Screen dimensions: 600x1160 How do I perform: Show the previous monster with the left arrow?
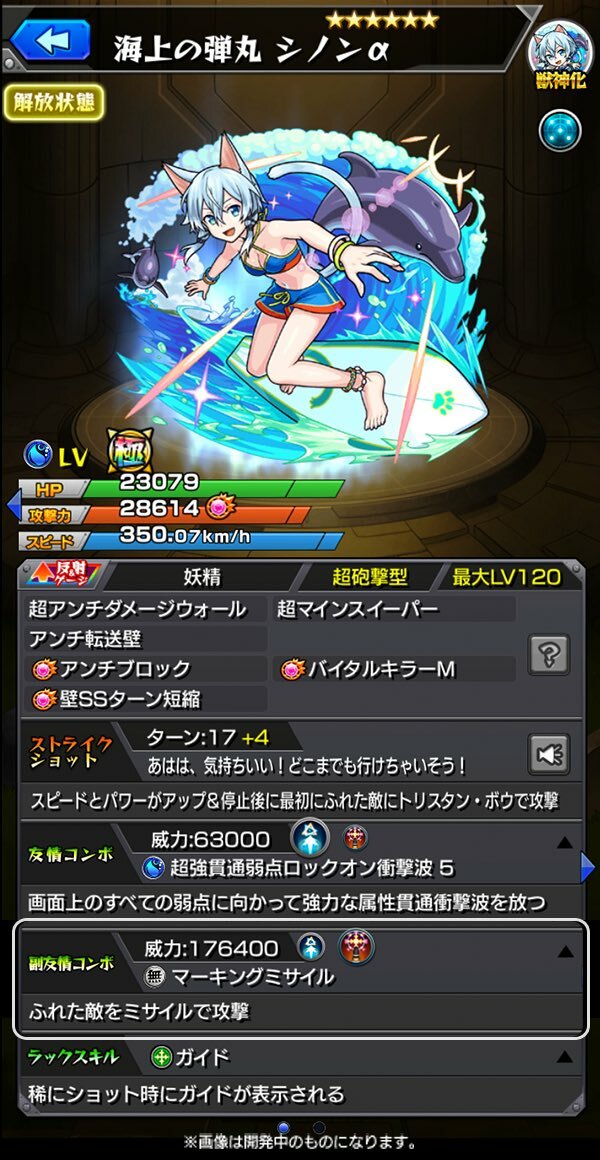click(x=12, y=505)
